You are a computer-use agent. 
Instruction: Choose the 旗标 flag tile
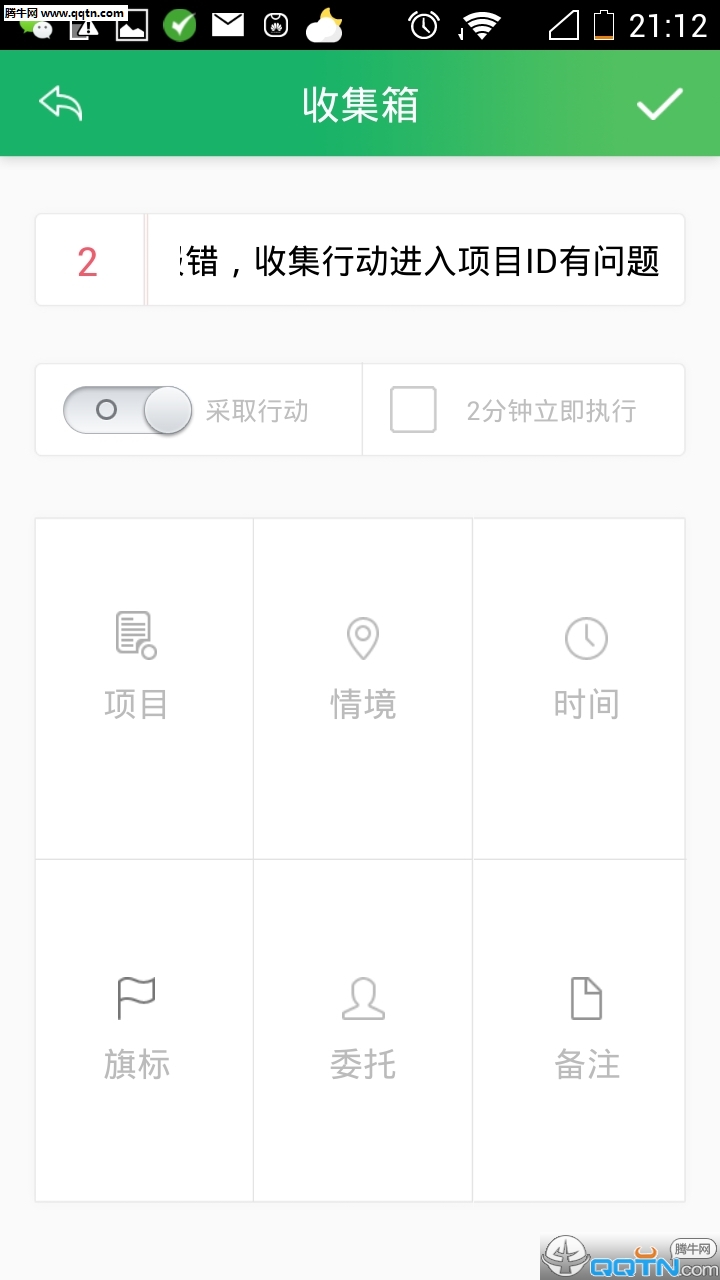(x=145, y=1030)
